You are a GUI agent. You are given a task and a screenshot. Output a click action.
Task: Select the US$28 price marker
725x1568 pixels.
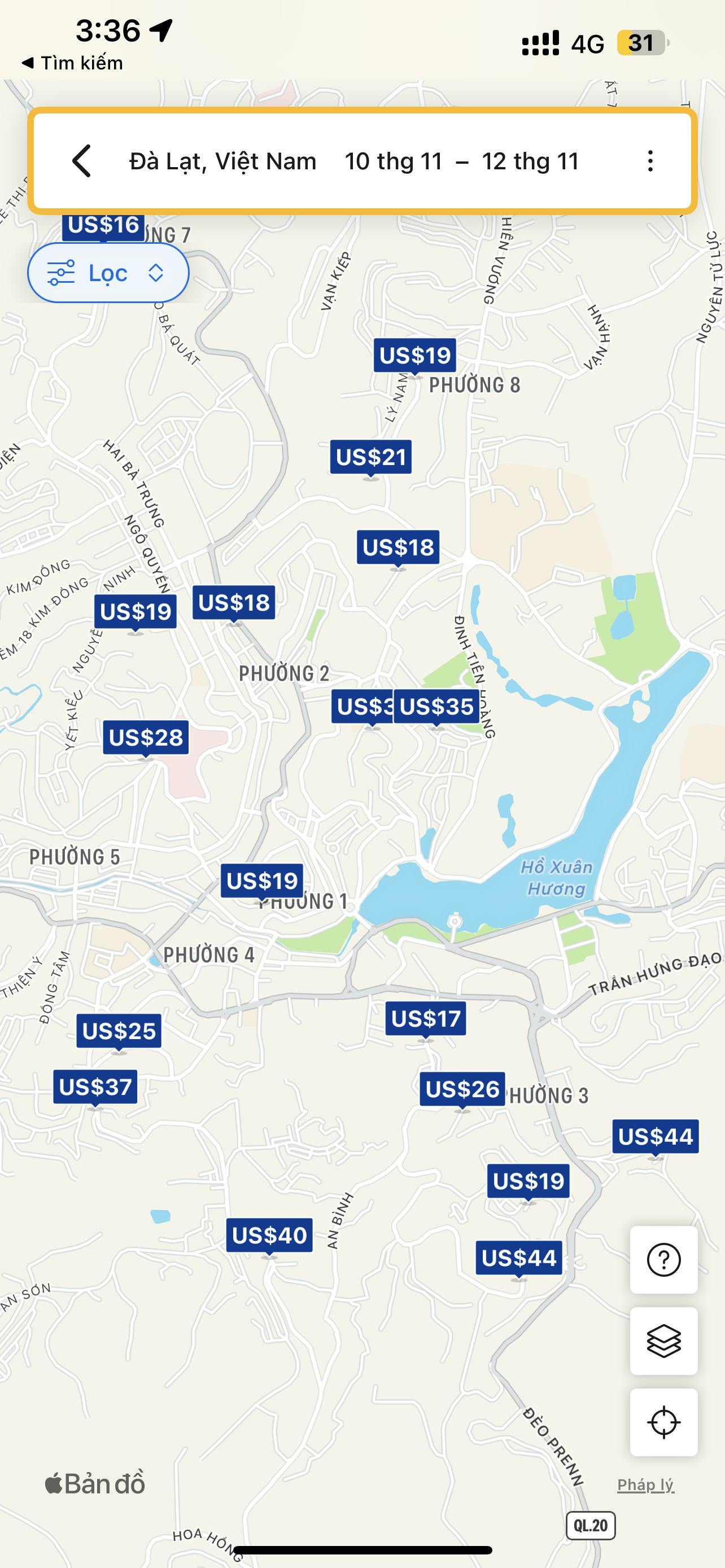point(146,737)
